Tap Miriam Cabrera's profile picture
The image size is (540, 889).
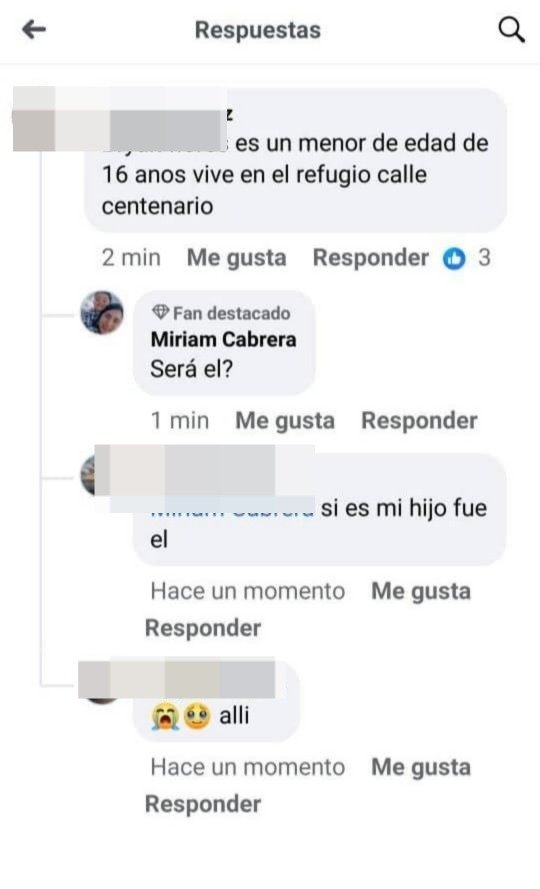[x=102, y=313]
